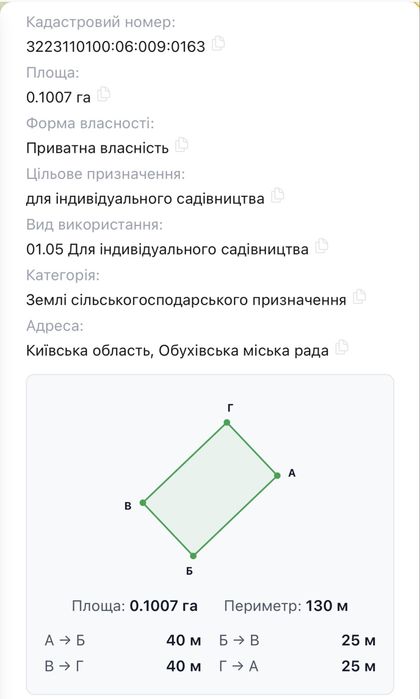Copy the ownership form Приватна власність
The height and width of the screenshot is (699, 420).
(181, 145)
